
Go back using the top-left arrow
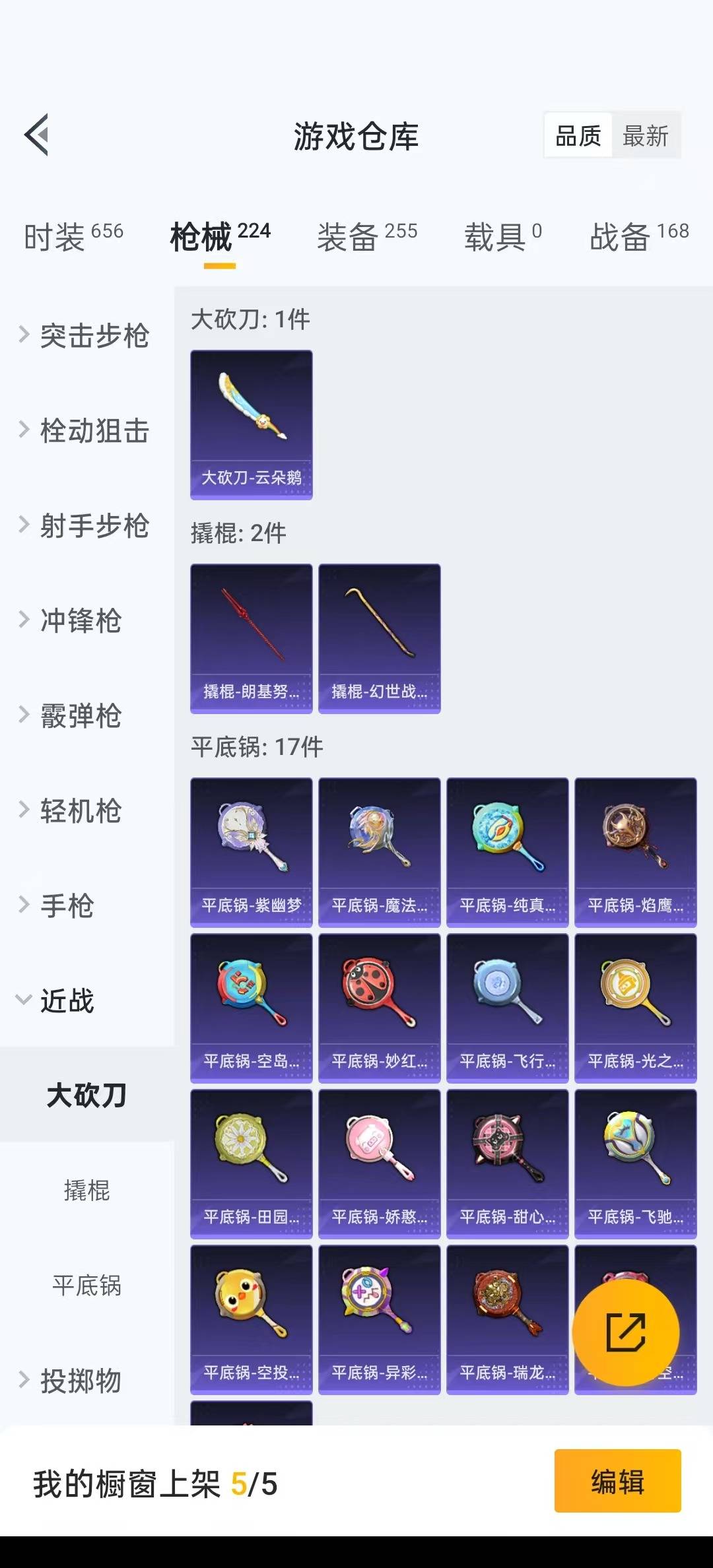point(37,135)
